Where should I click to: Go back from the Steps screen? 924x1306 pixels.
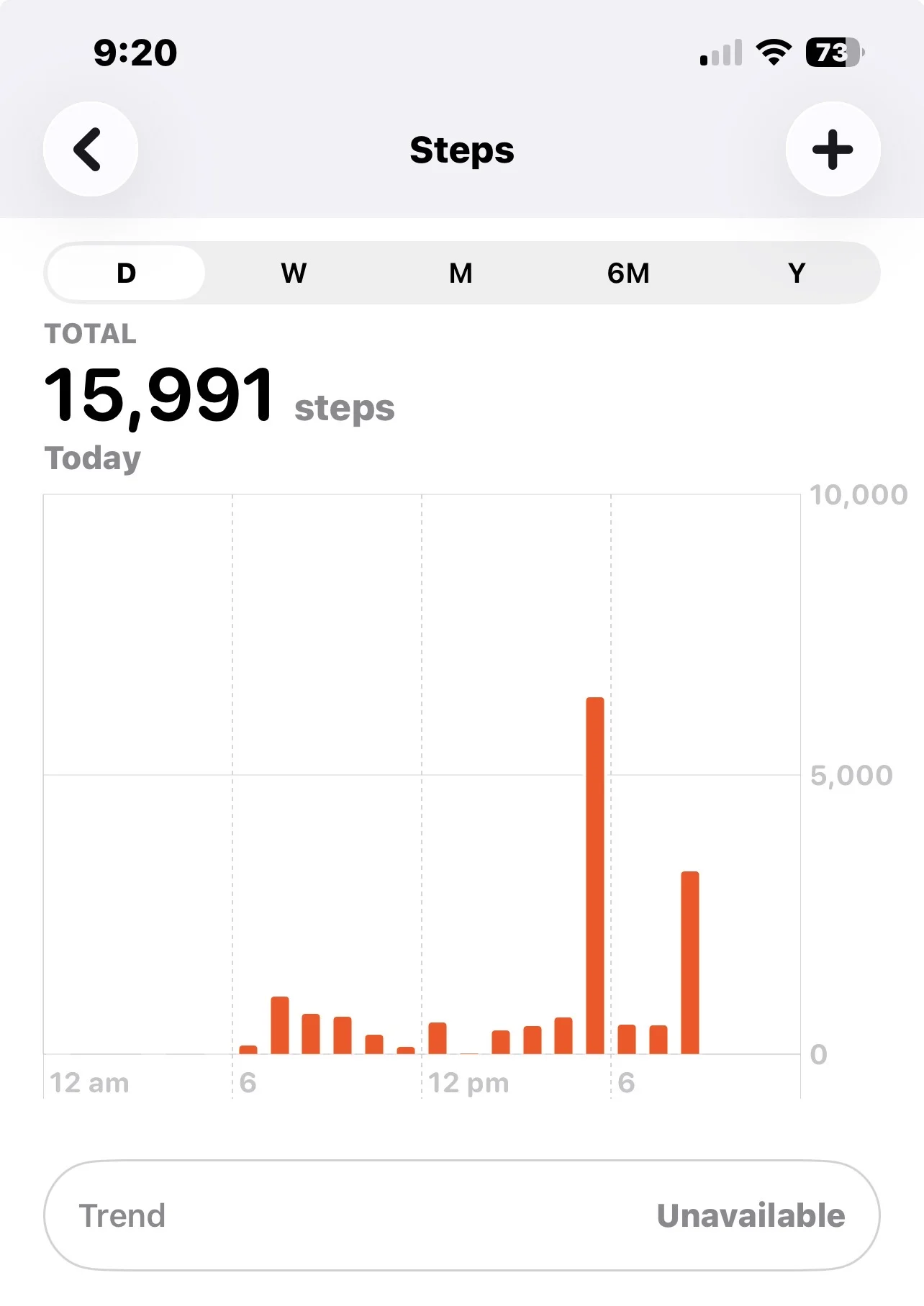pos(91,149)
